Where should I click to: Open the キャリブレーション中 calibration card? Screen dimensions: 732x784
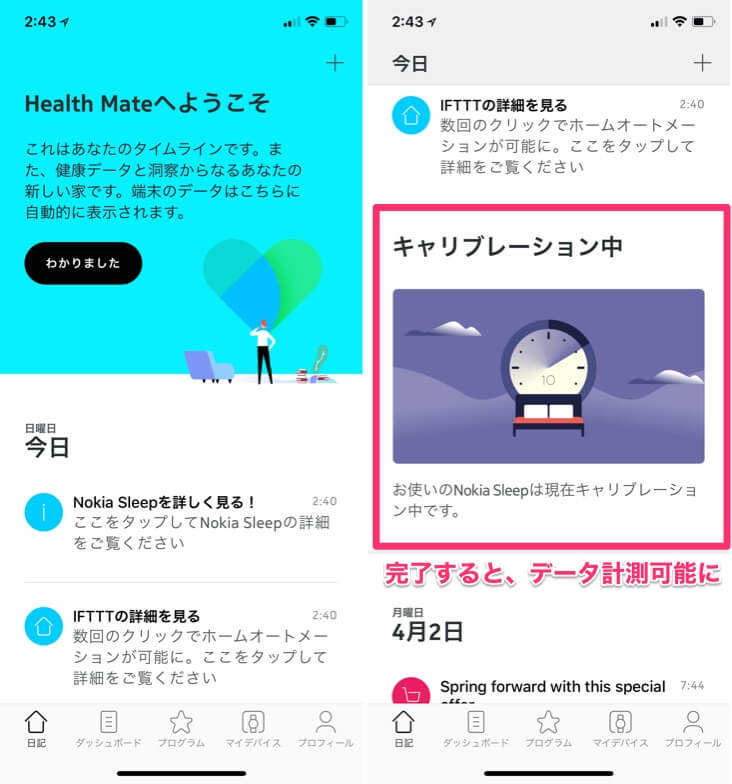point(548,376)
